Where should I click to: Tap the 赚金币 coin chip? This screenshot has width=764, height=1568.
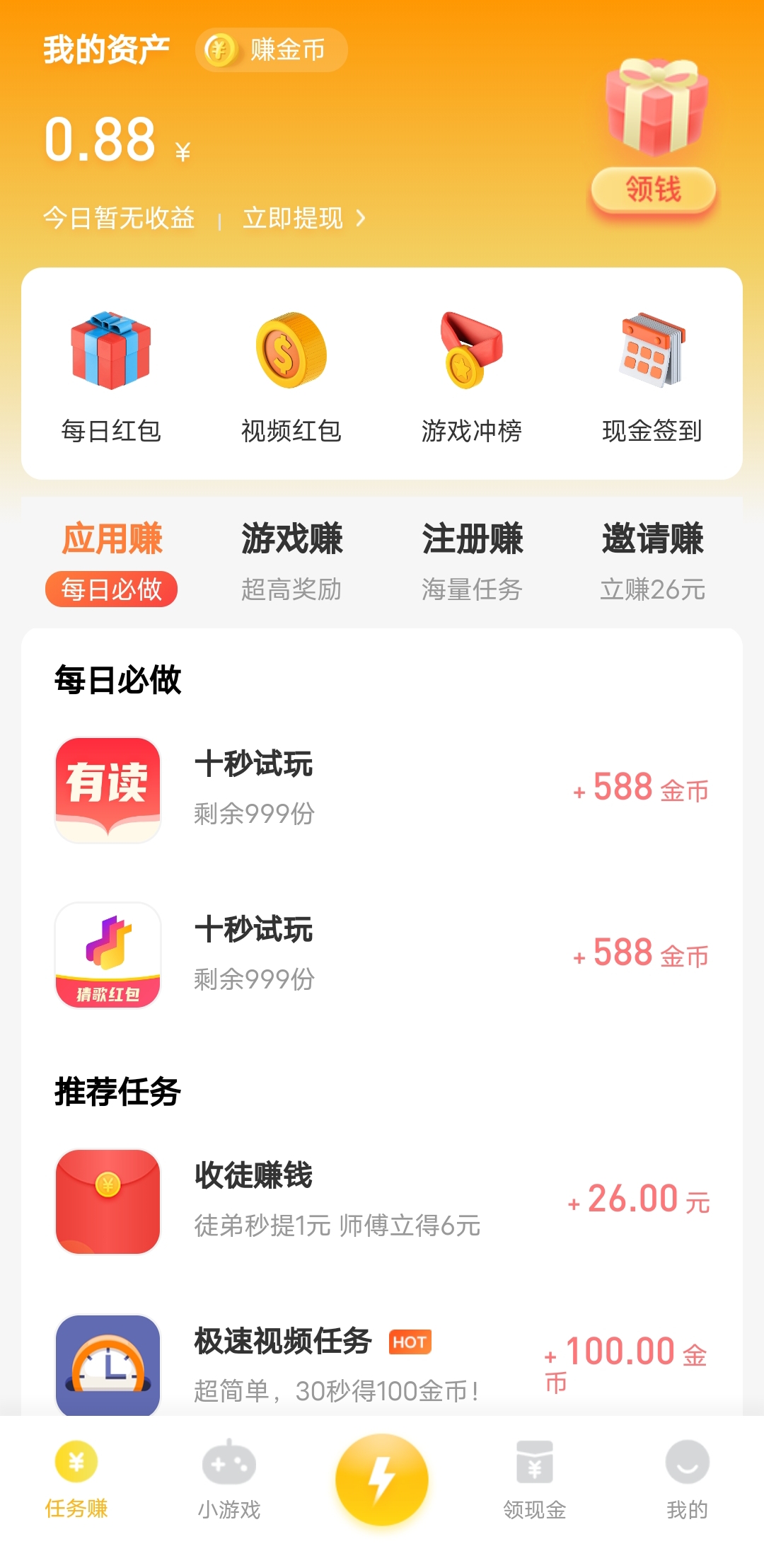tap(271, 50)
